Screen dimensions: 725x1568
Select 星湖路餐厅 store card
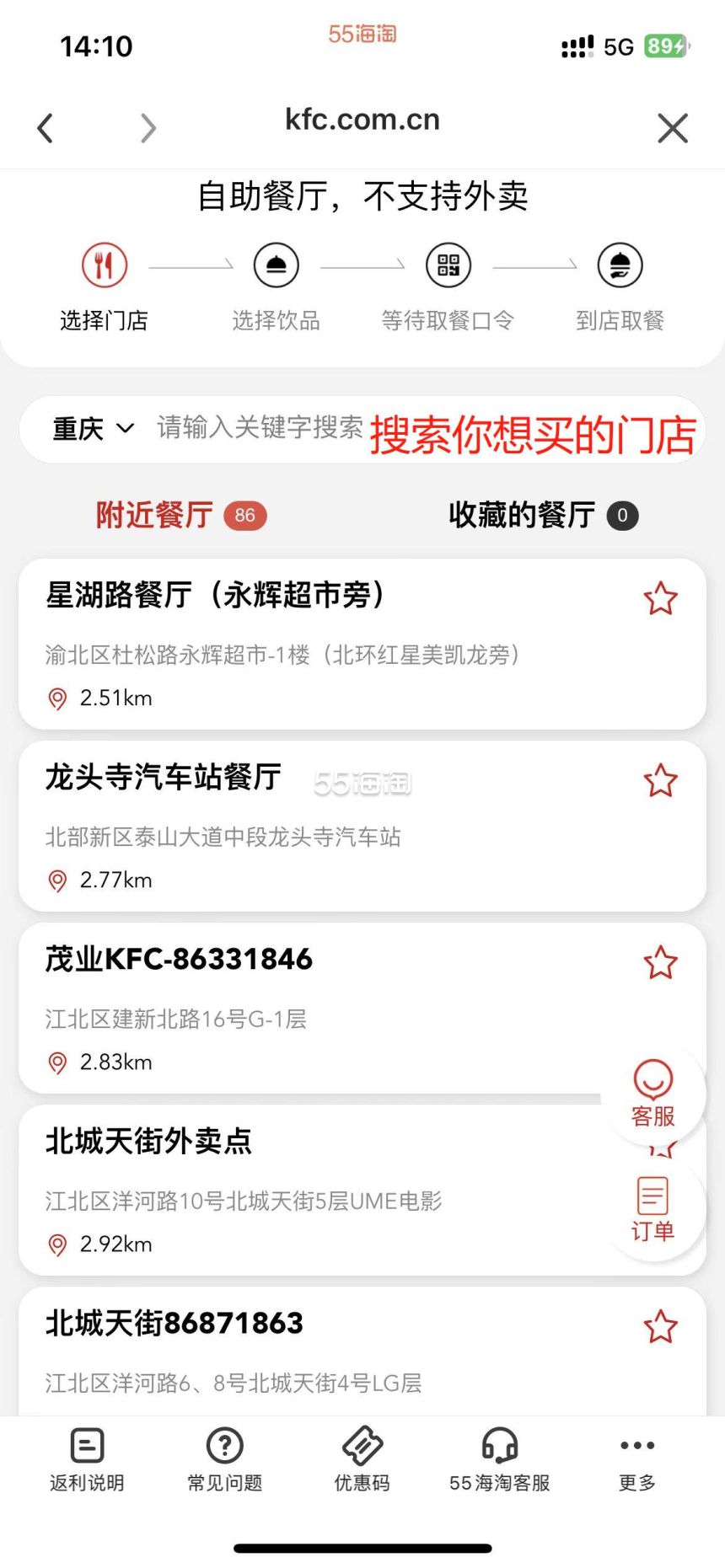click(x=362, y=644)
